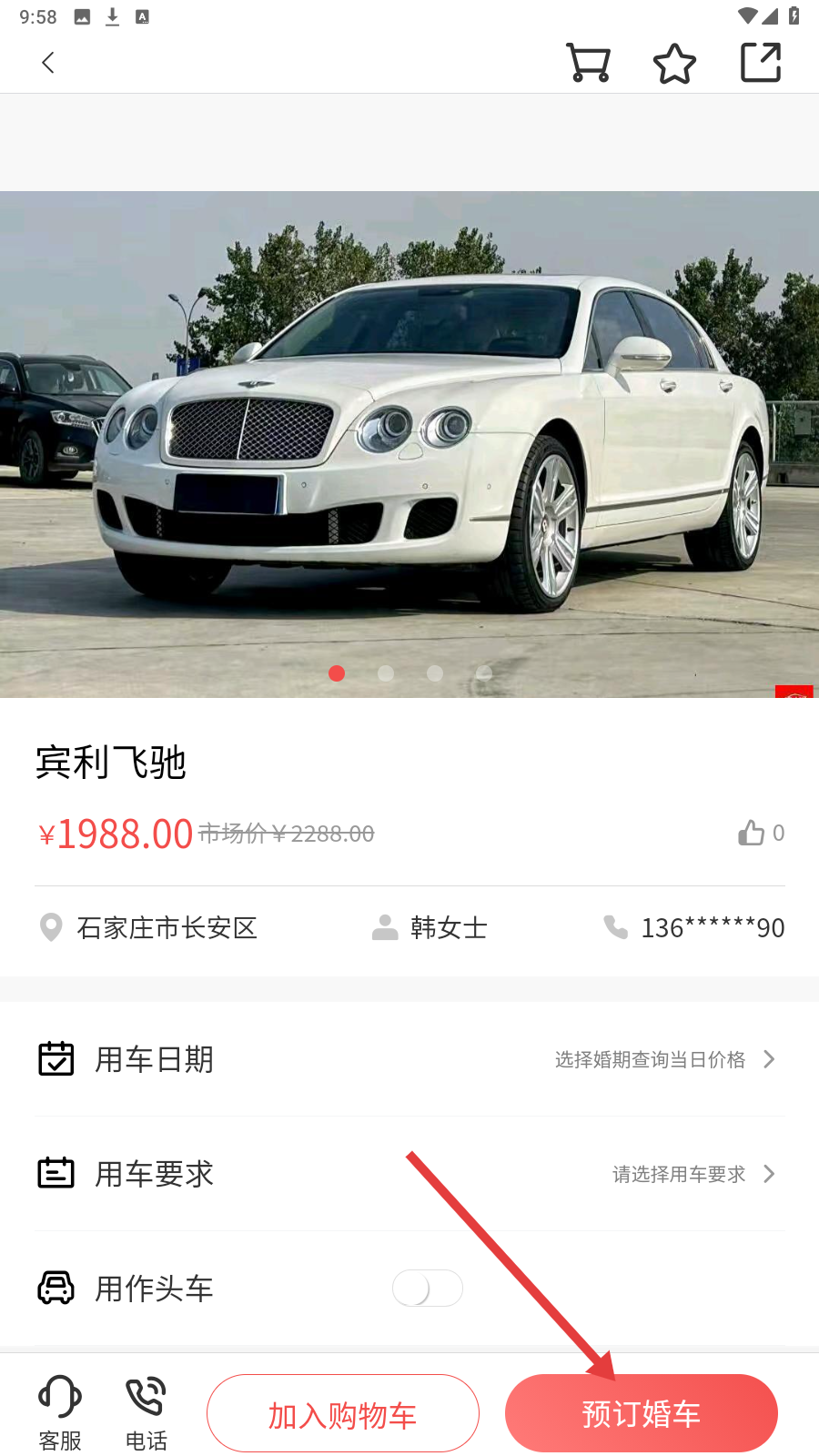Share this car listing

pos(761,63)
